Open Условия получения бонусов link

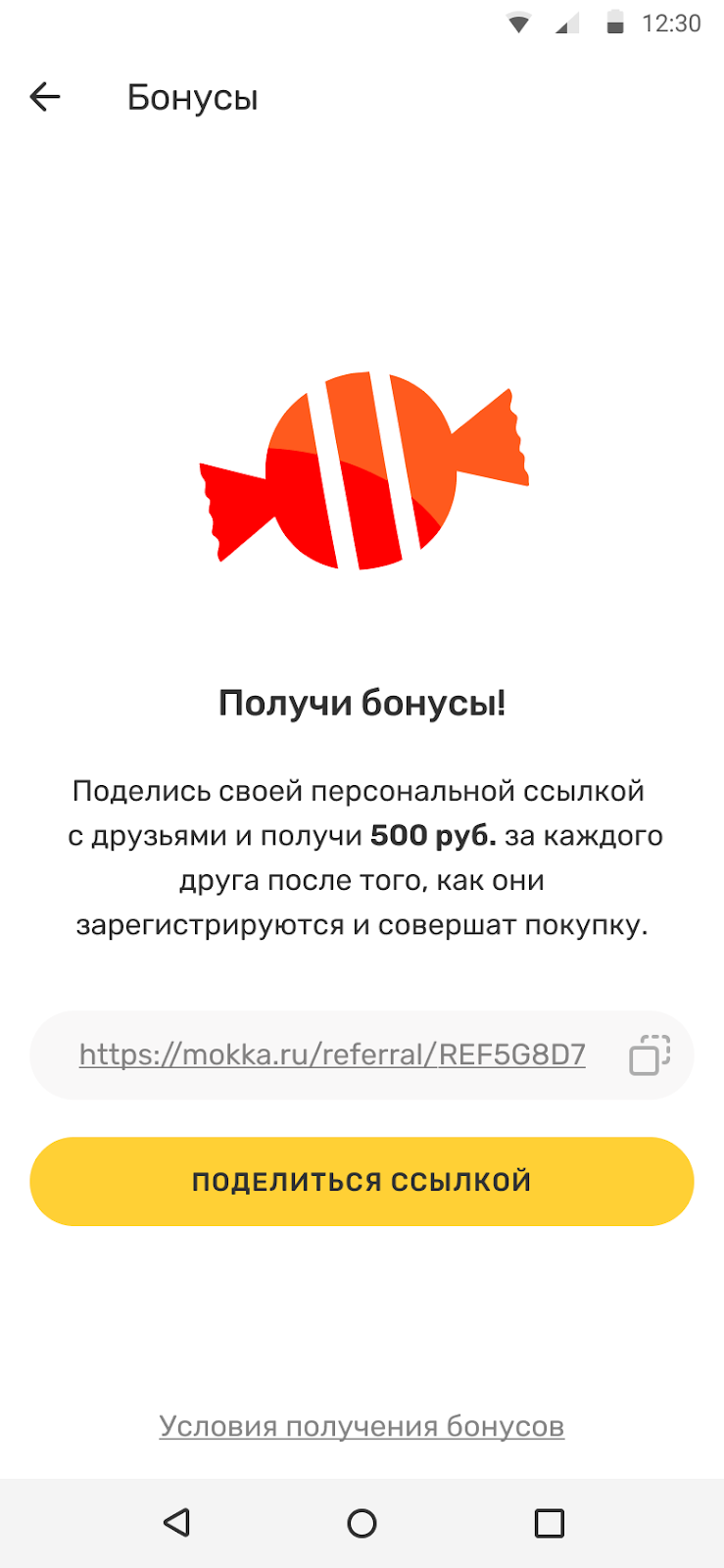[362, 1426]
